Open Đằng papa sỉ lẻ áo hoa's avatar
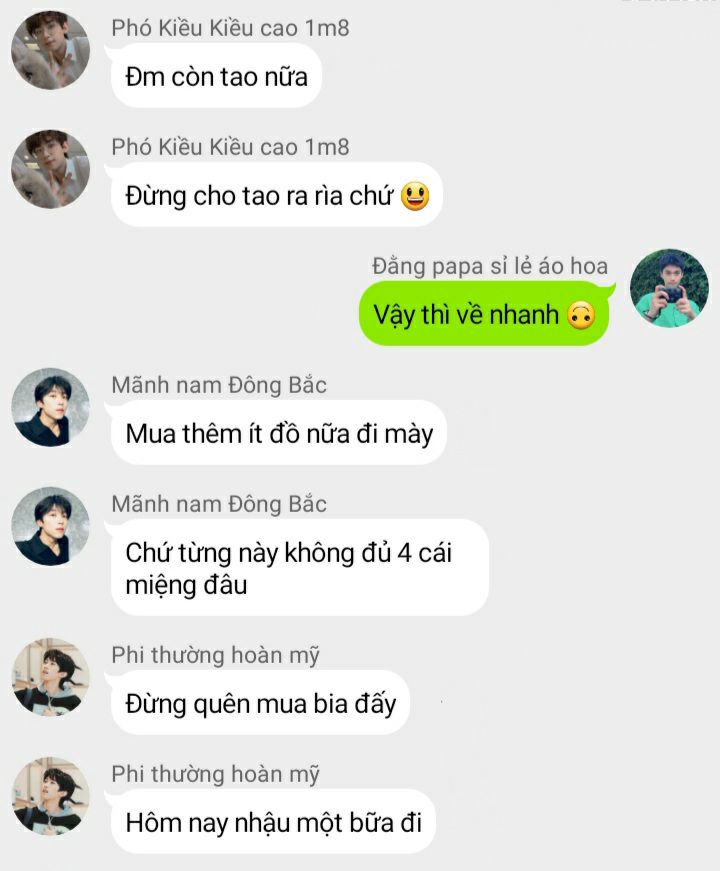Viewport: 720px width, 871px height. point(669,288)
